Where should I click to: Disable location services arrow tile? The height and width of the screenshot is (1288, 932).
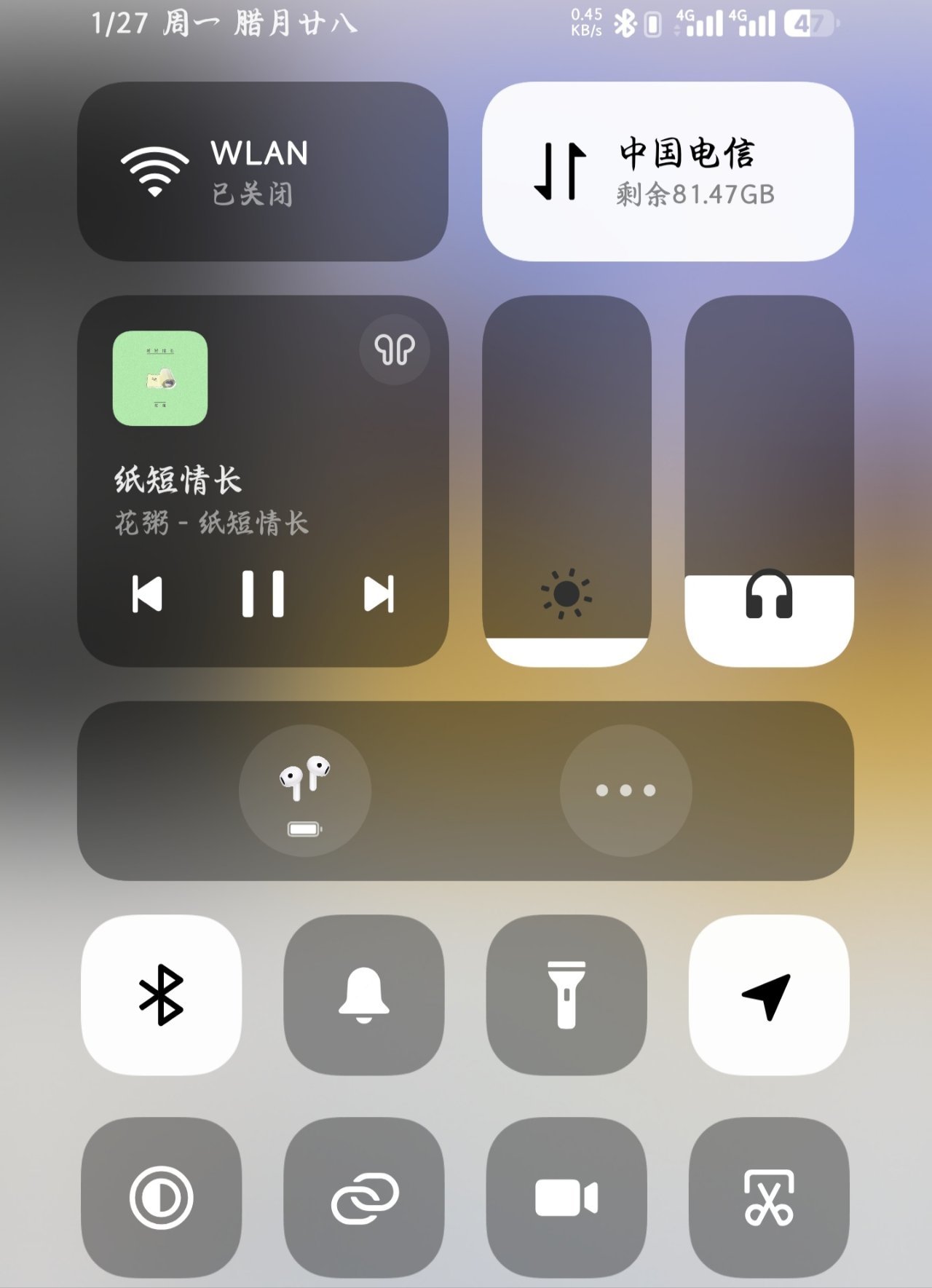tap(769, 995)
